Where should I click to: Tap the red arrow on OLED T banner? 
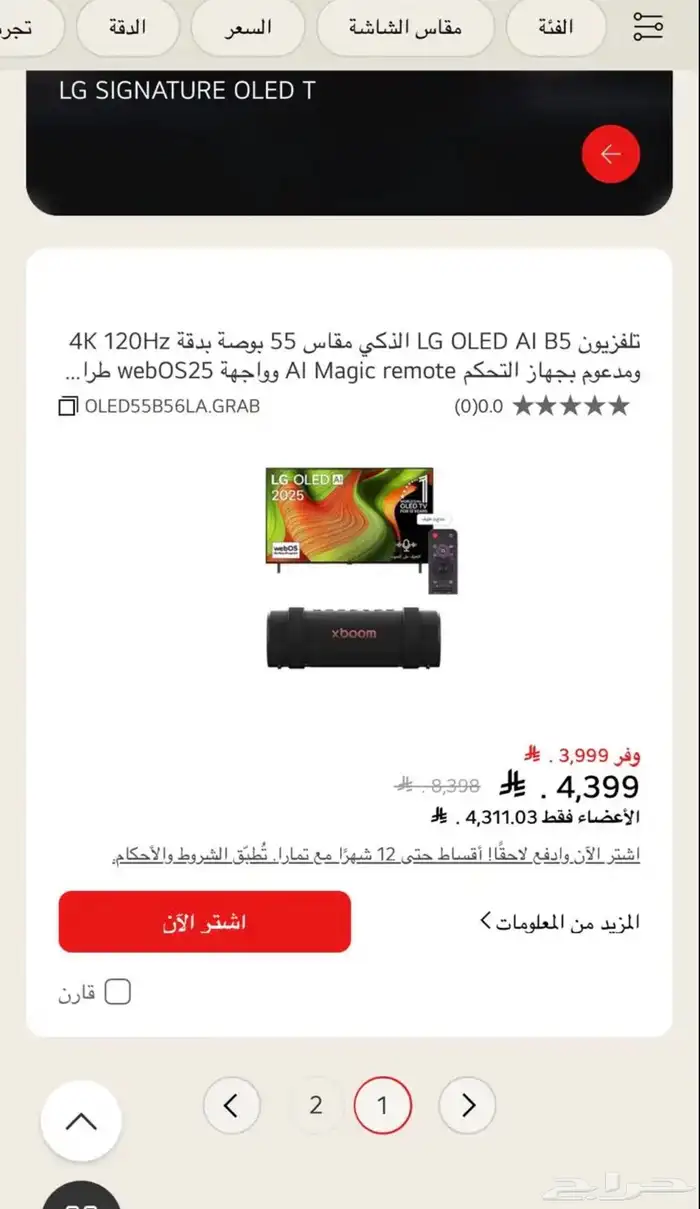[610, 154]
